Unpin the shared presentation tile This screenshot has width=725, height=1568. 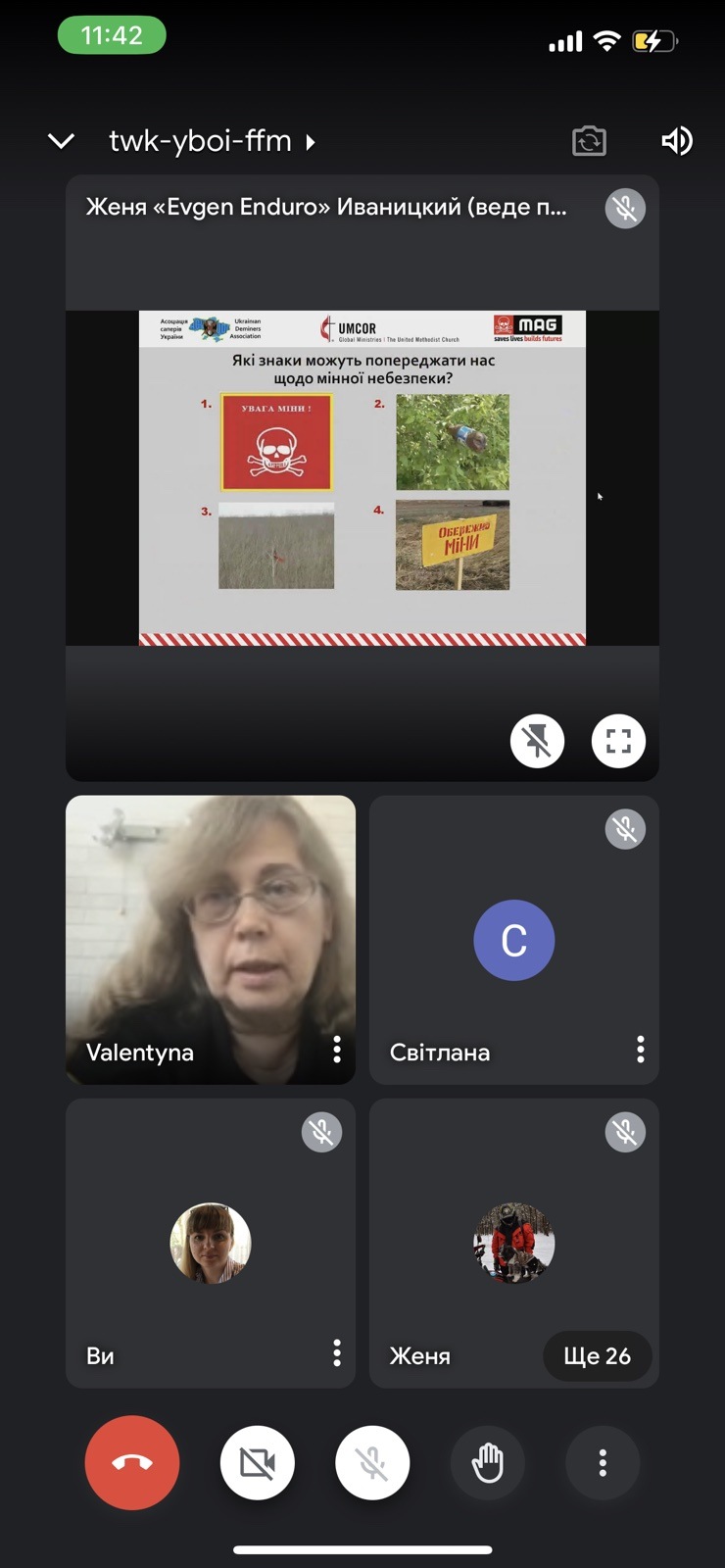point(537,740)
